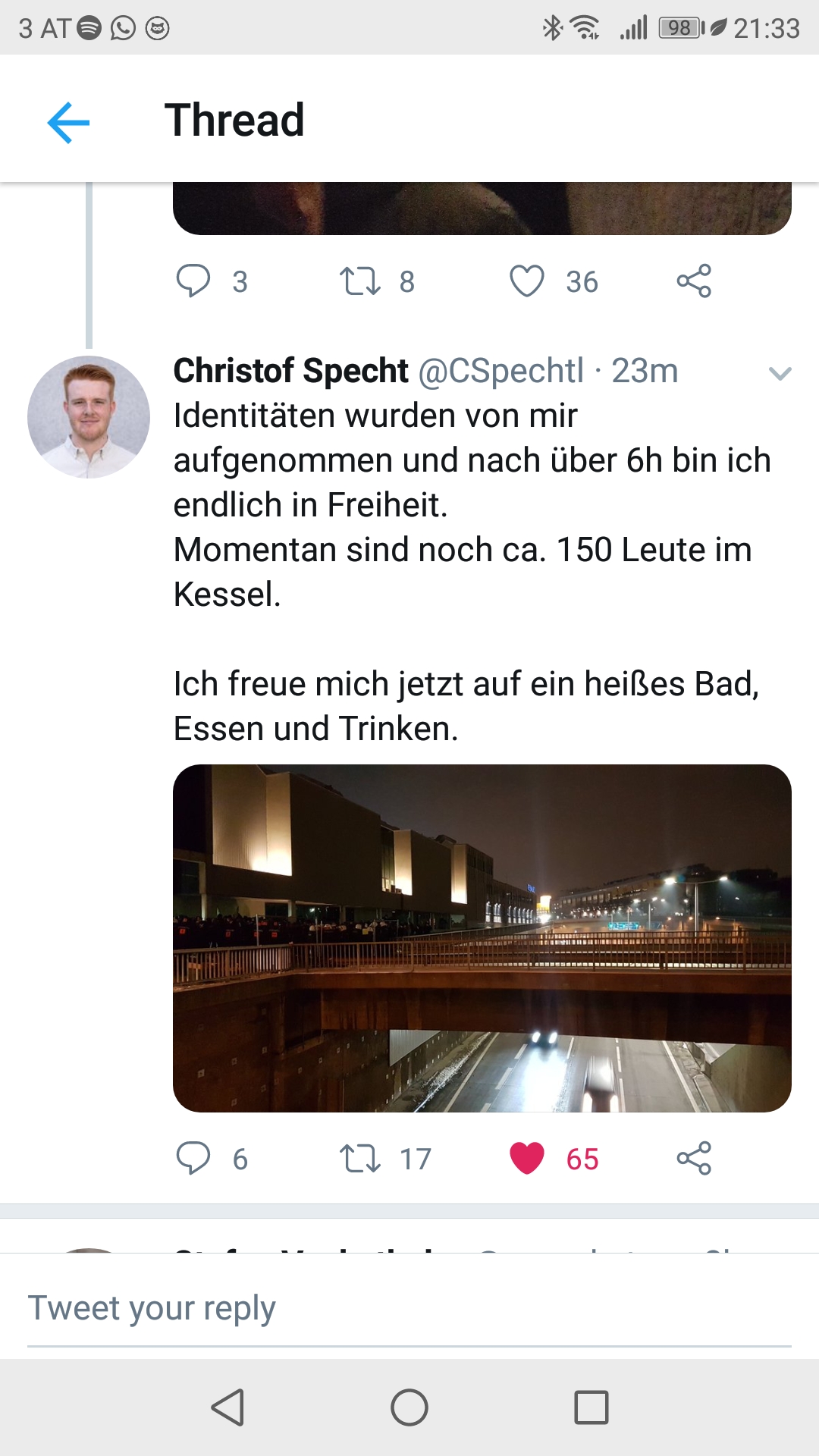Open Christof Specht's profile picture
The image size is (819, 1456).
(x=89, y=417)
